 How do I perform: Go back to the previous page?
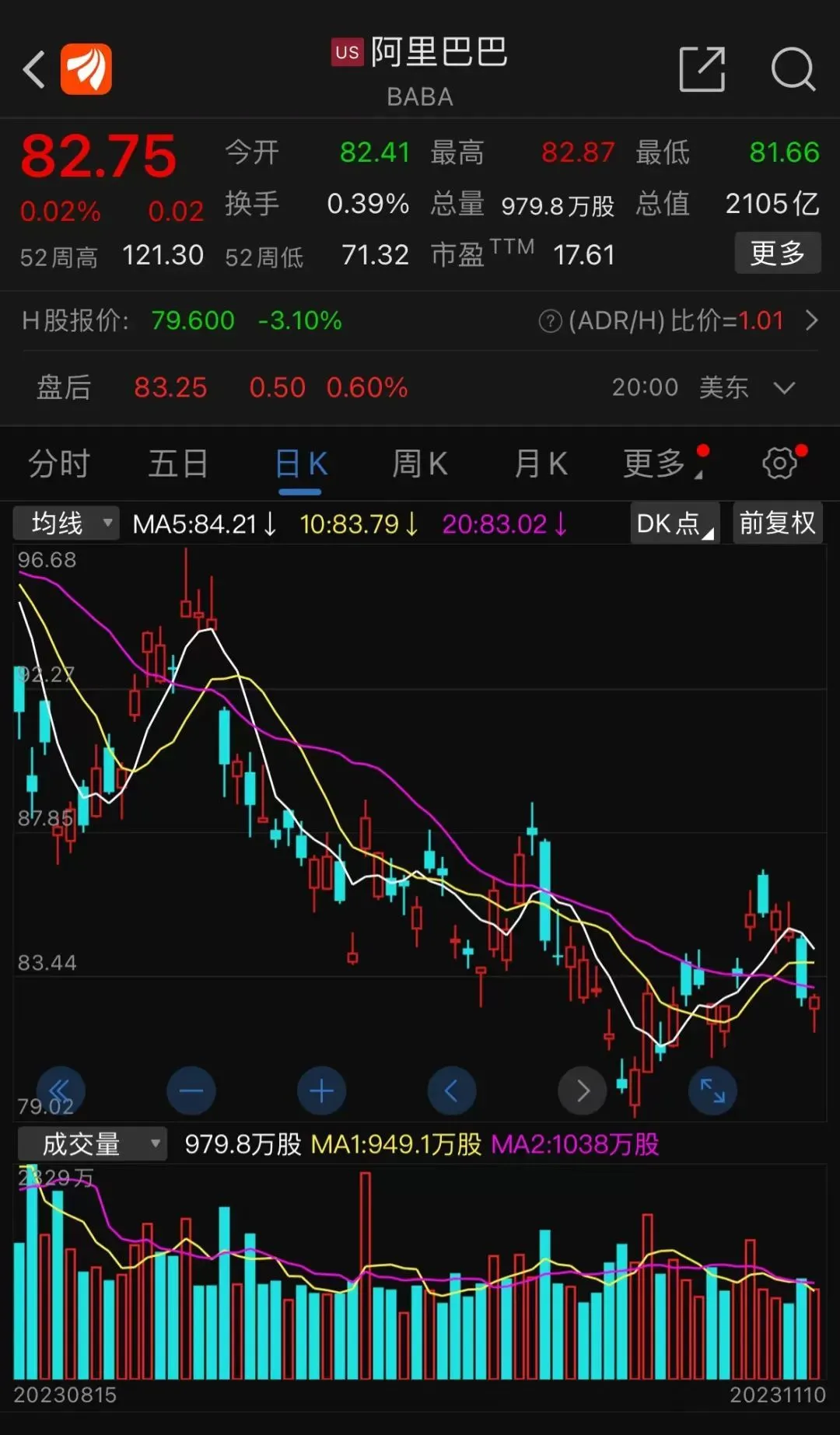(x=33, y=70)
